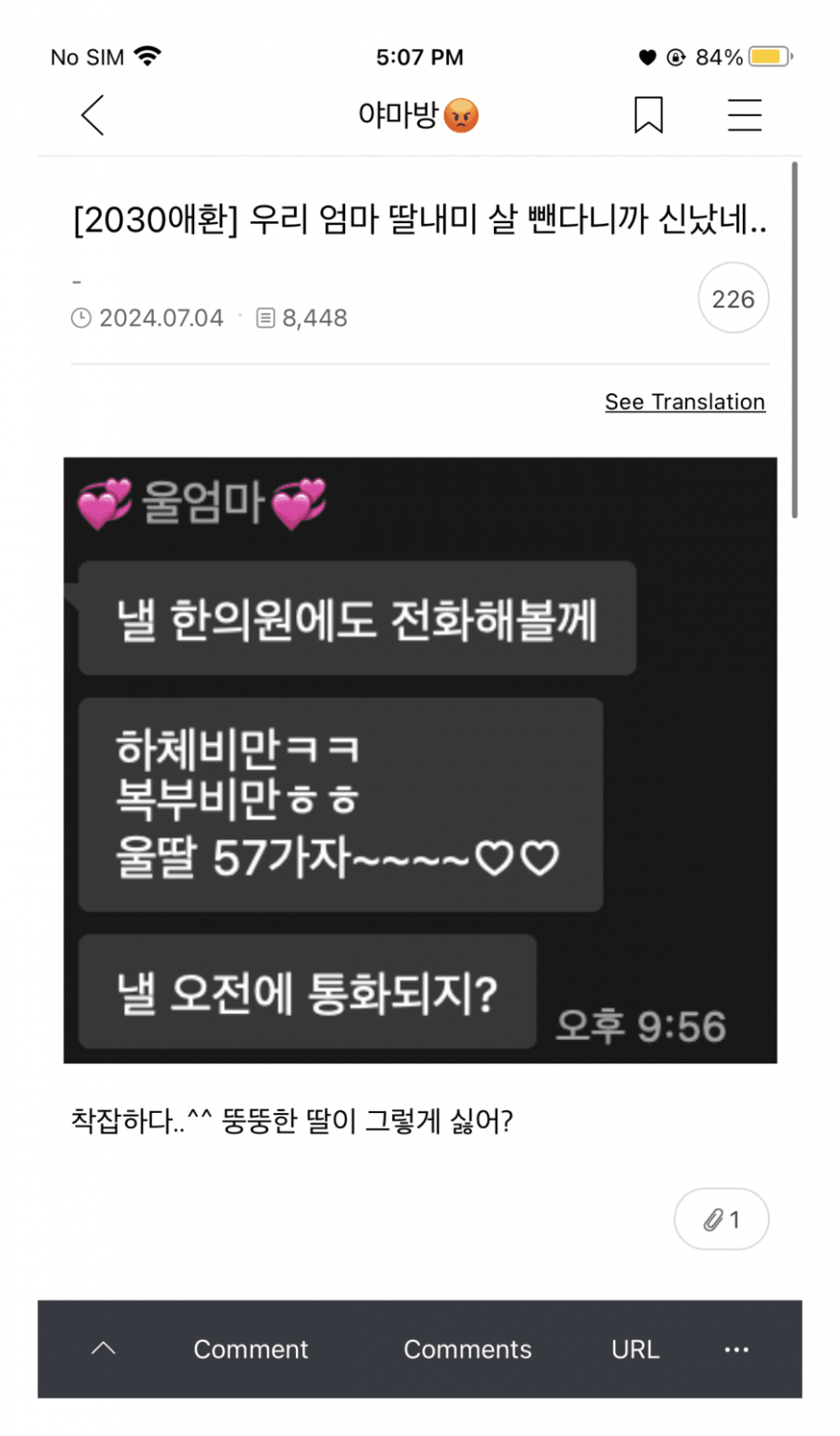
Task: Open more options in the bottom bar
Action: [736, 1349]
